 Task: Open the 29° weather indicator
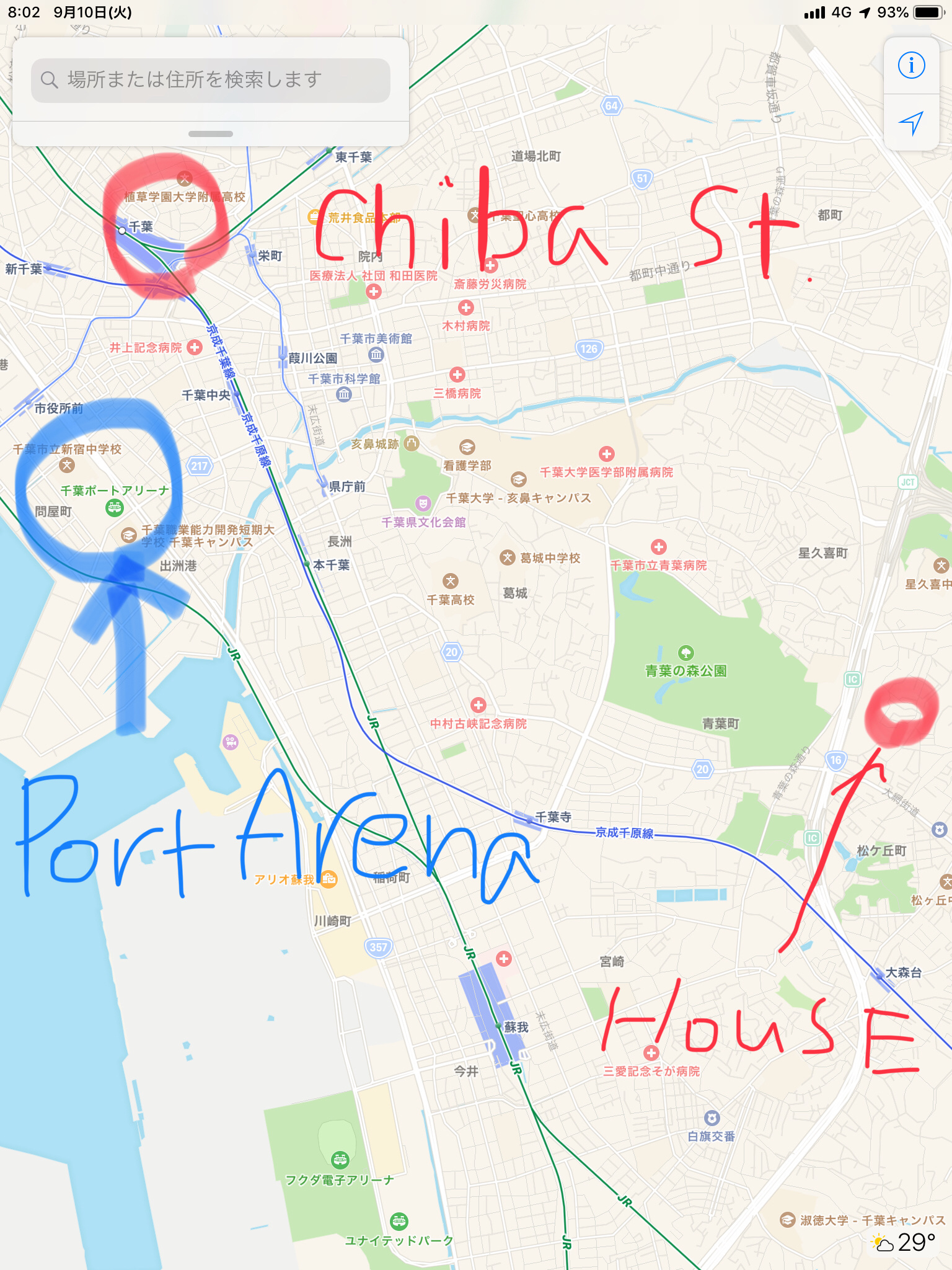(x=904, y=1242)
